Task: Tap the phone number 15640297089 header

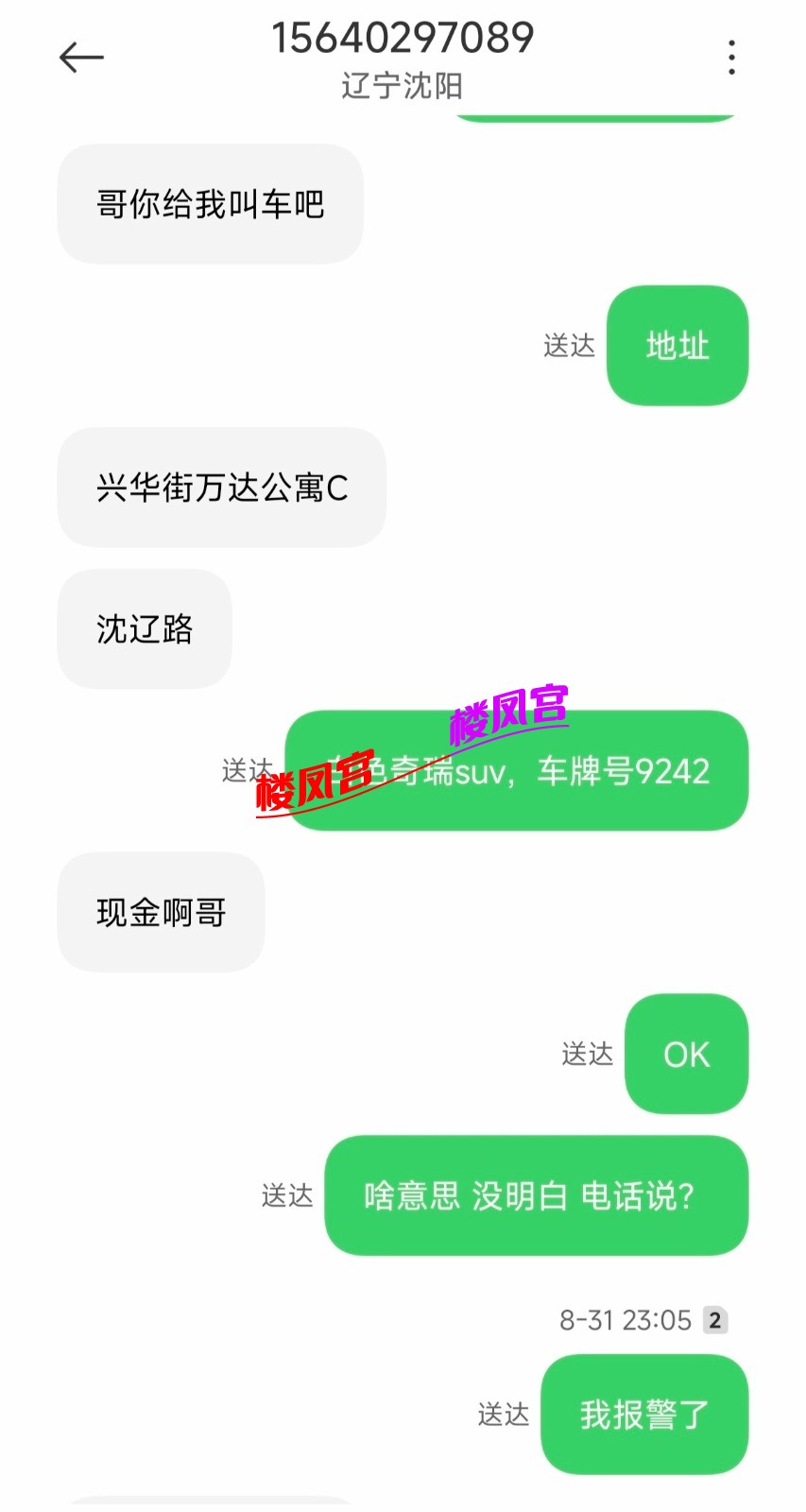Action: point(403,38)
